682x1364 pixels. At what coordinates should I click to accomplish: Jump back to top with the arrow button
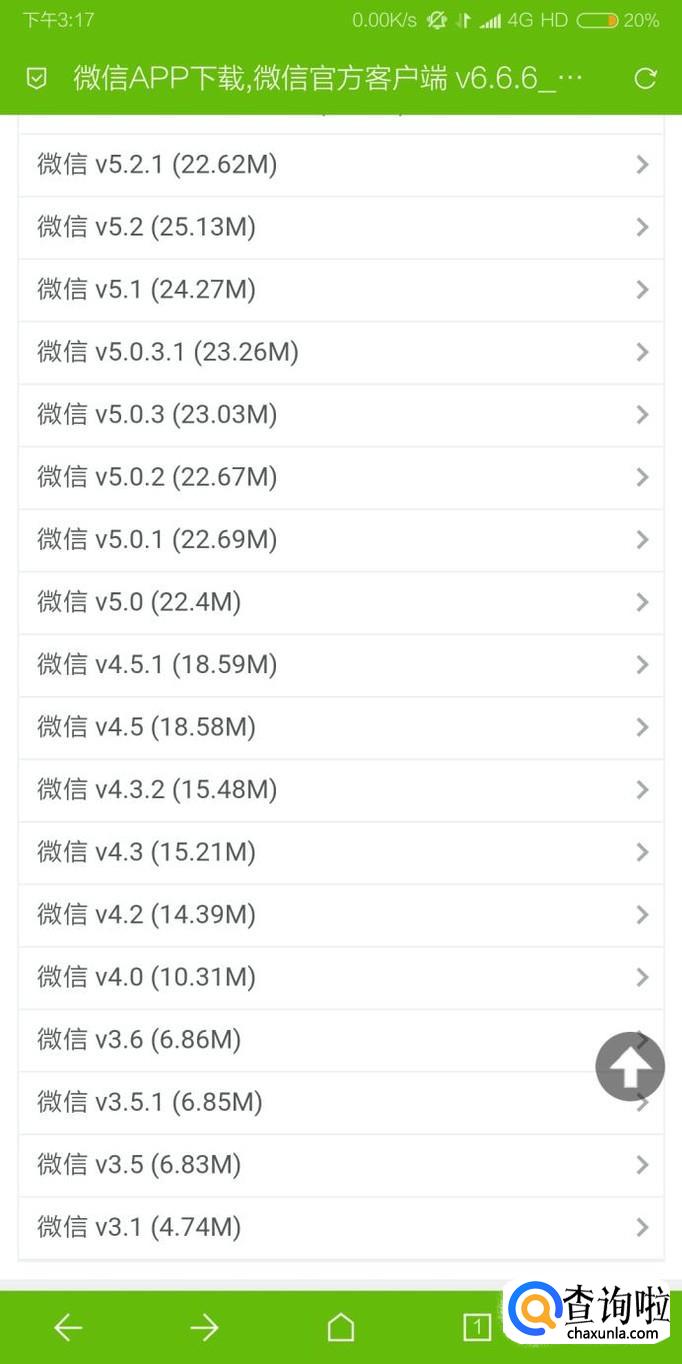click(630, 1067)
